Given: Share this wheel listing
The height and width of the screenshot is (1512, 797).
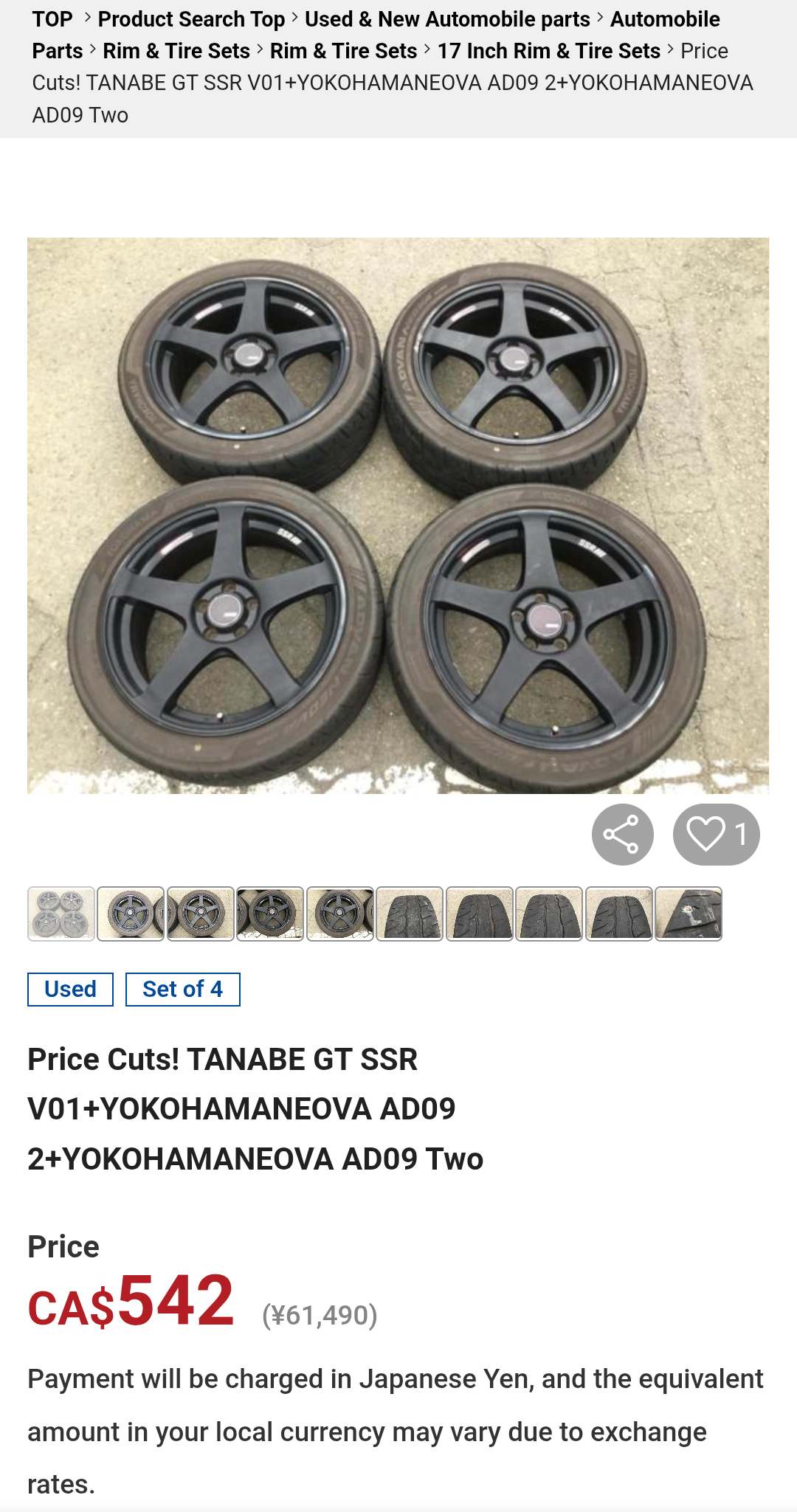Looking at the screenshot, I should pyautogui.click(x=622, y=835).
